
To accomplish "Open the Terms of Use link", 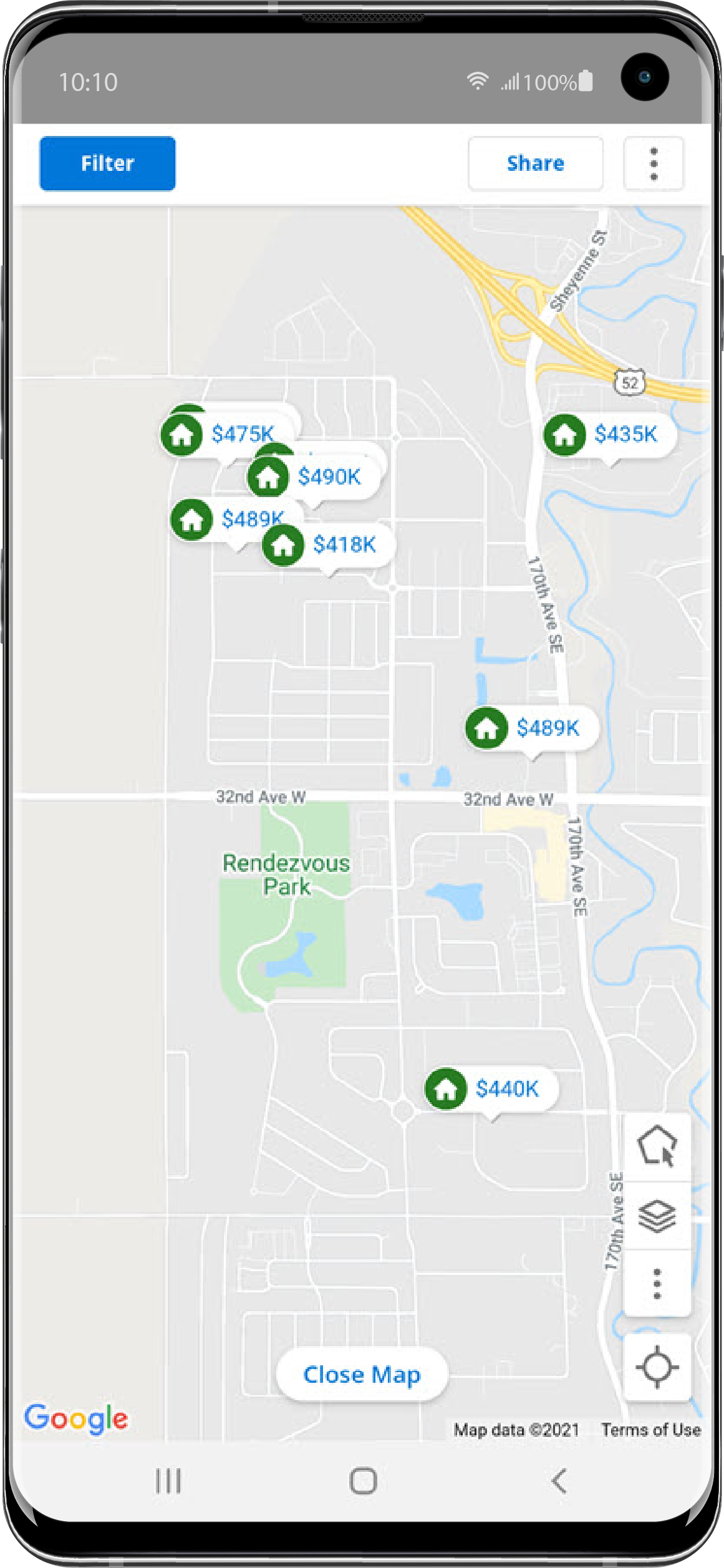I will tap(650, 1430).
